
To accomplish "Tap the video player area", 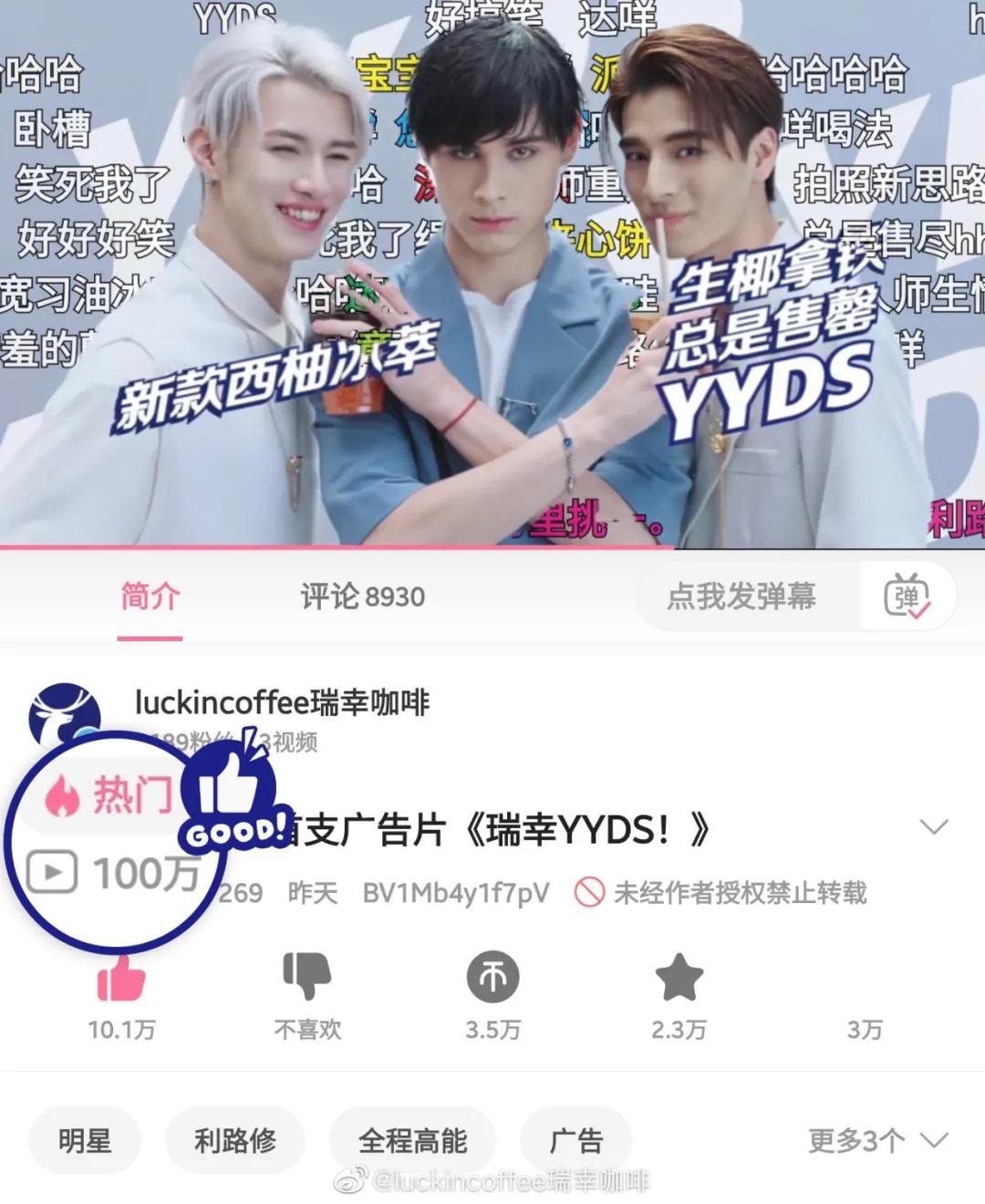I will (493, 274).
